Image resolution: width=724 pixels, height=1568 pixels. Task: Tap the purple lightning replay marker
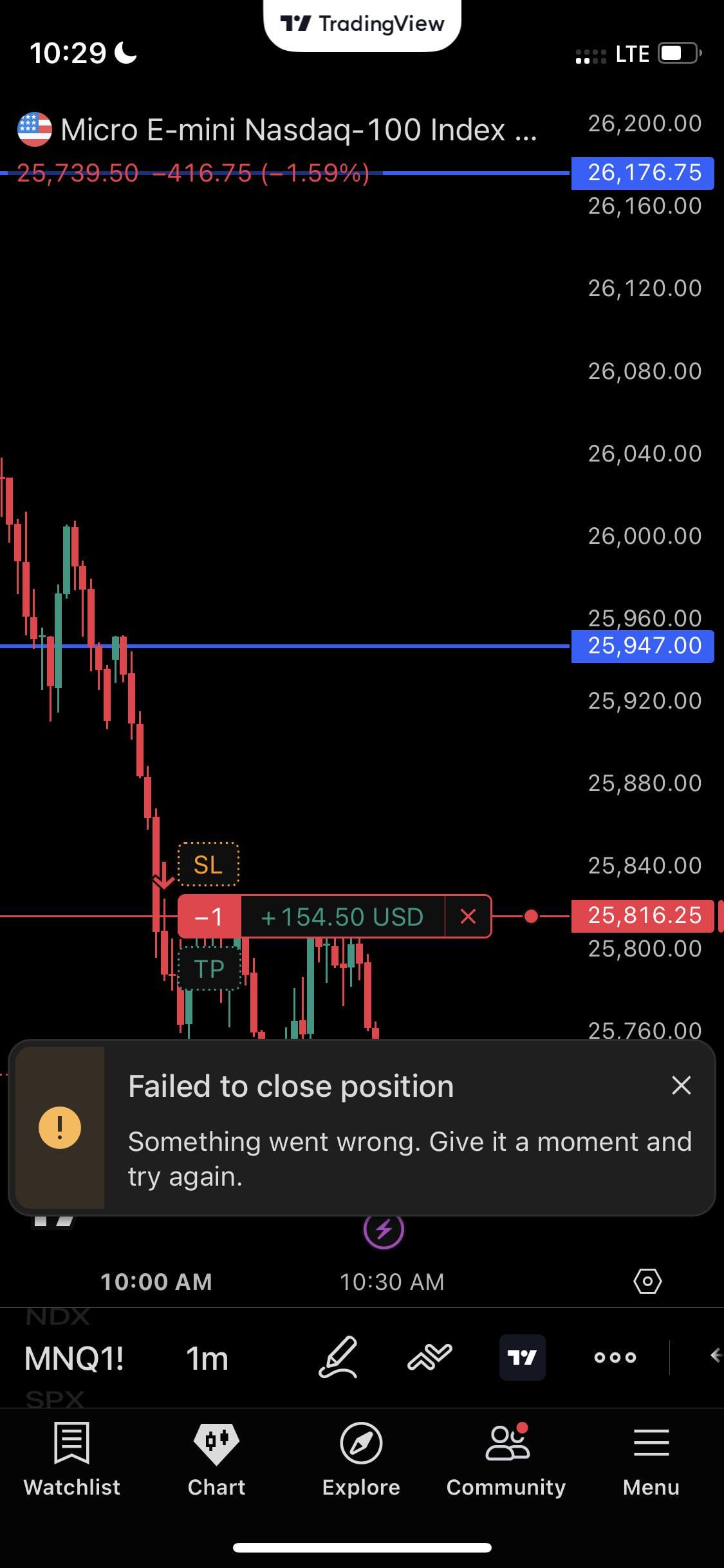click(x=384, y=1229)
